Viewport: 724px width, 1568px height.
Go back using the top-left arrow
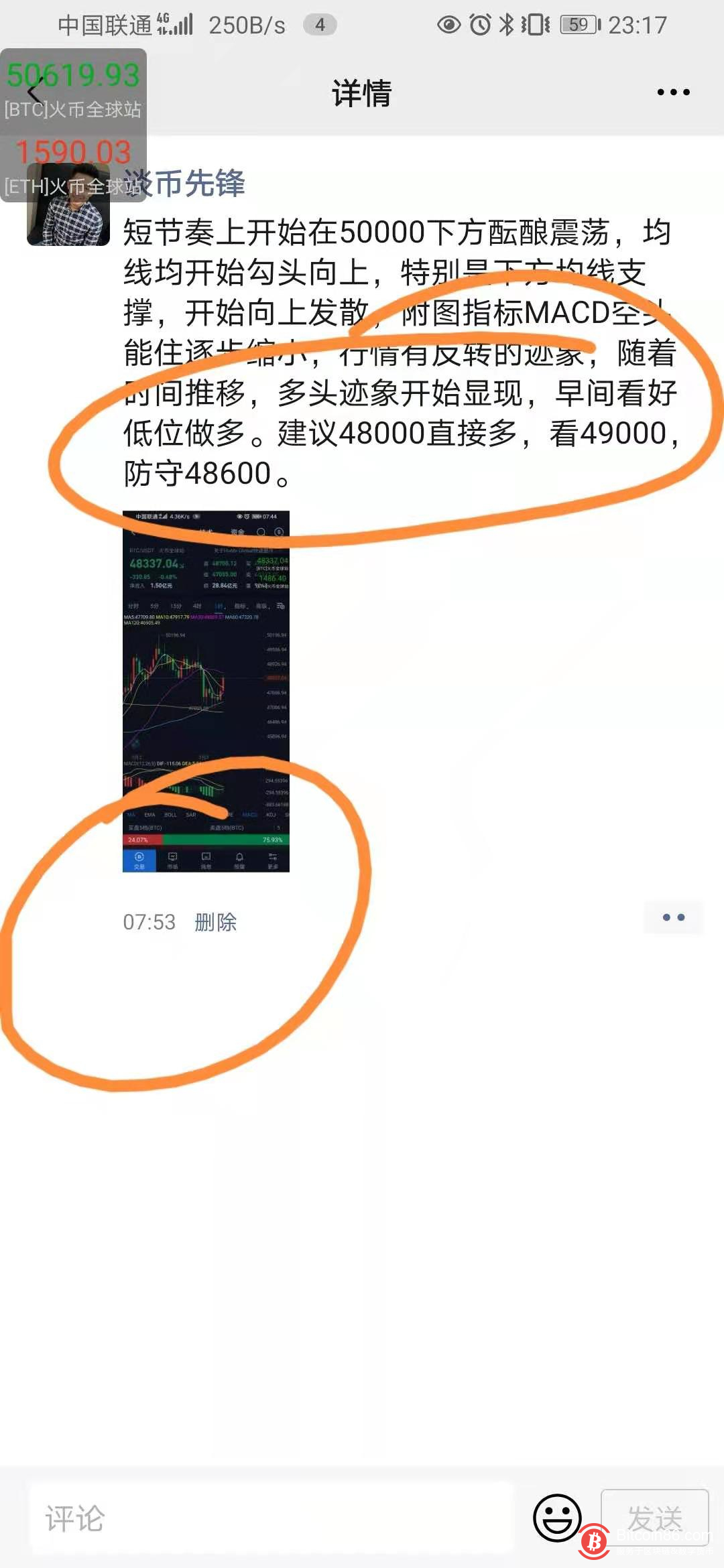pyautogui.click(x=34, y=93)
